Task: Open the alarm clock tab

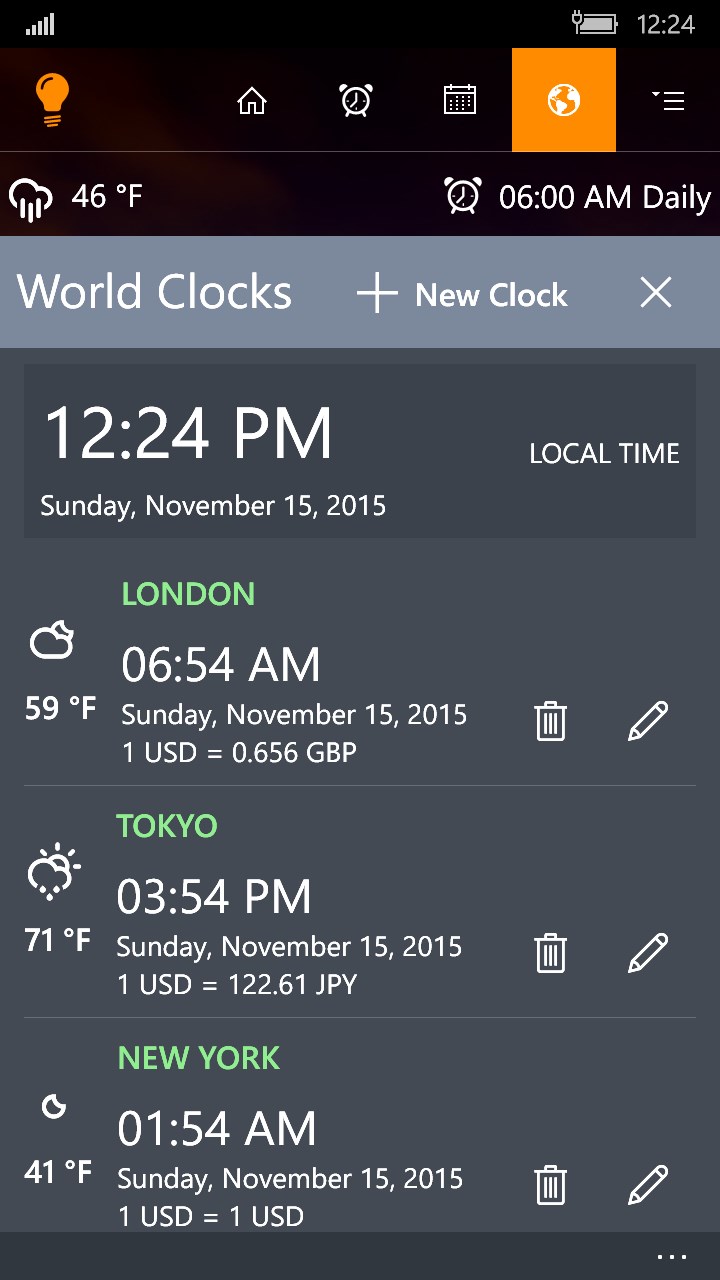Action: coord(356,101)
